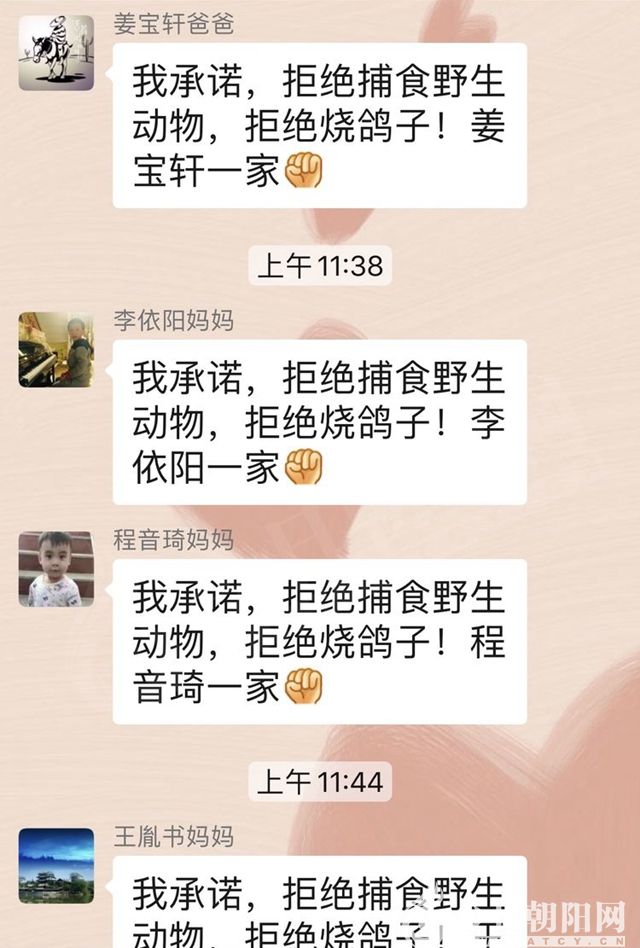640x948 pixels.
Task: Tap 王胤书妈妈's avatar picture
Action: coord(56,866)
